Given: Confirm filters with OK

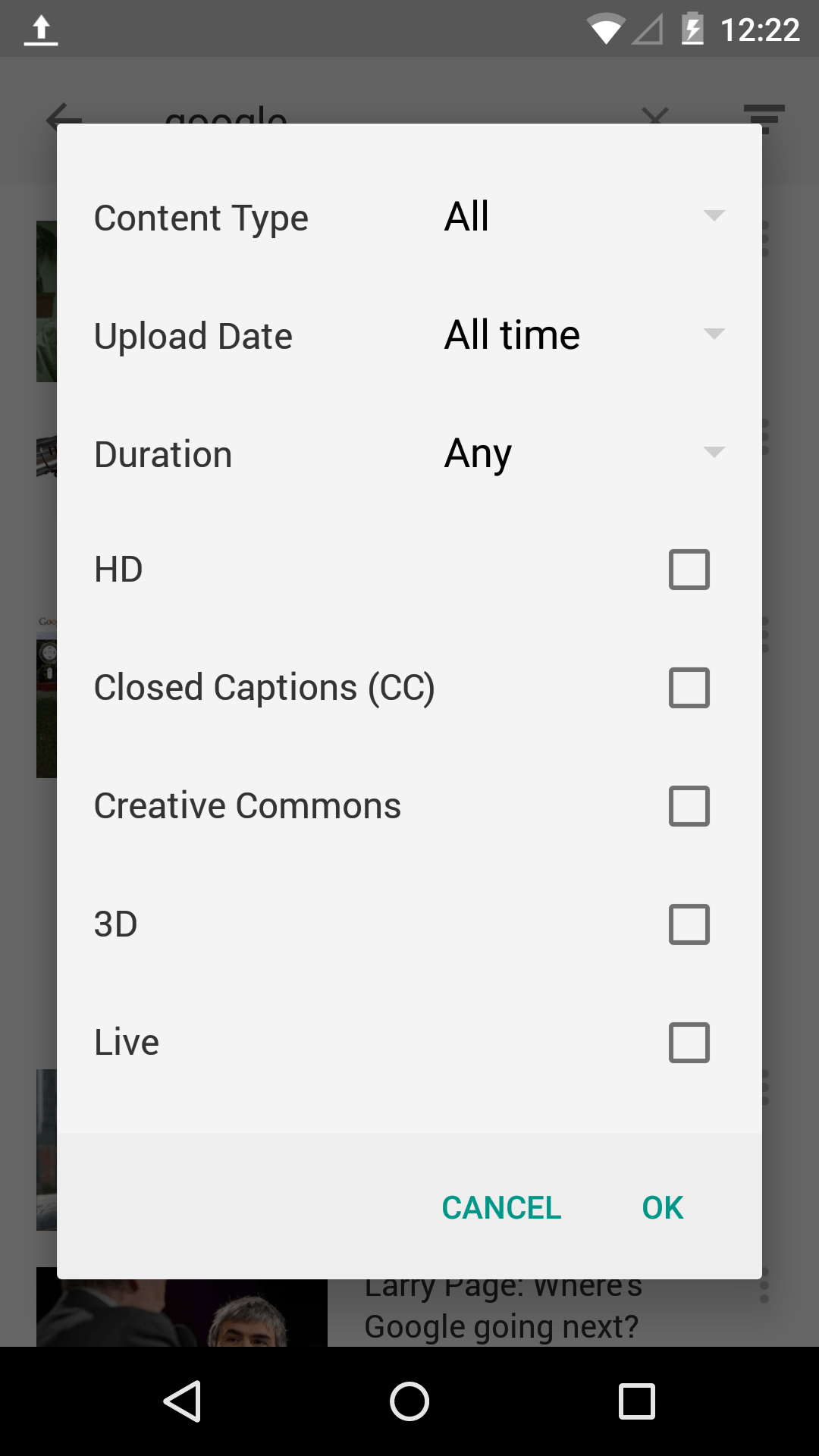Looking at the screenshot, I should point(662,1208).
